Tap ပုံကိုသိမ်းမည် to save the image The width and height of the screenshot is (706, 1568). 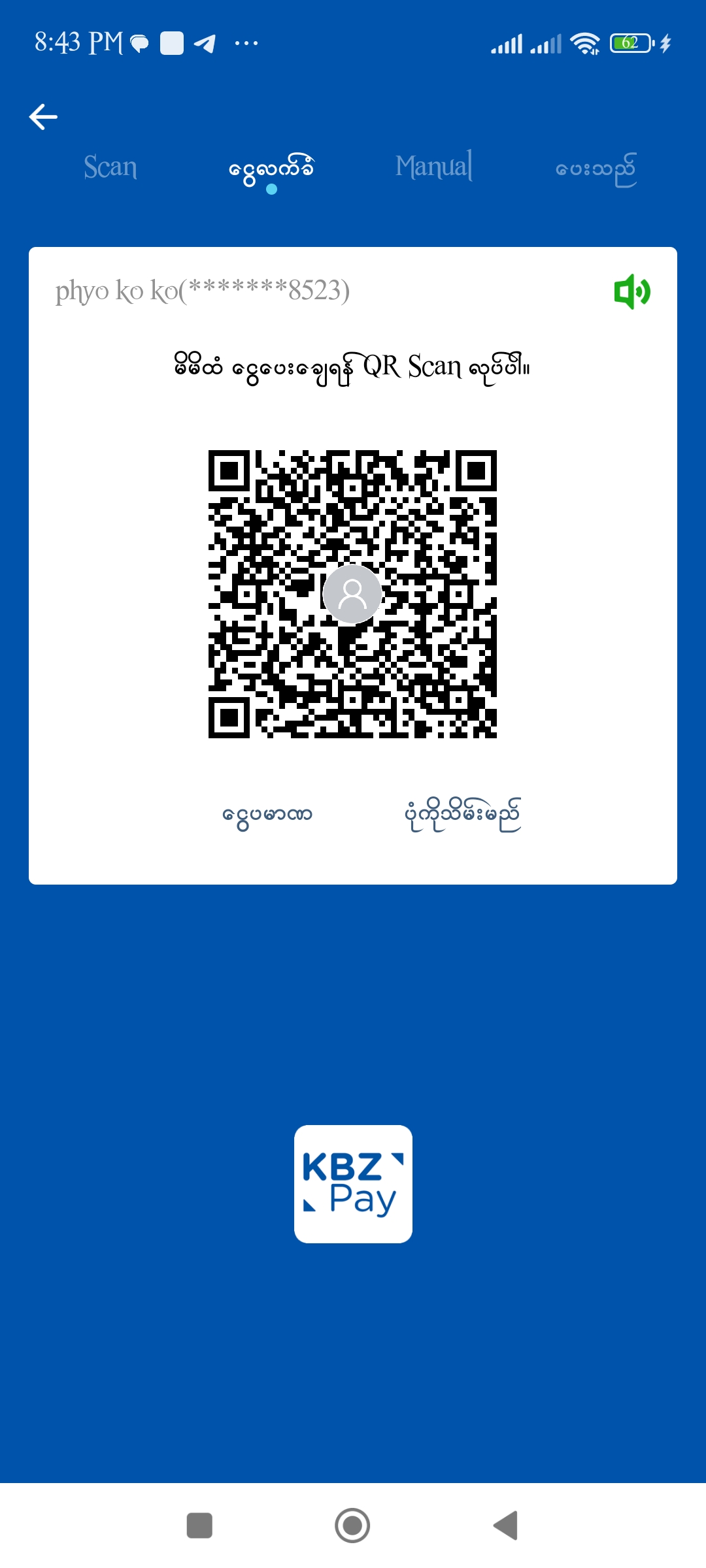[x=462, y=815]
